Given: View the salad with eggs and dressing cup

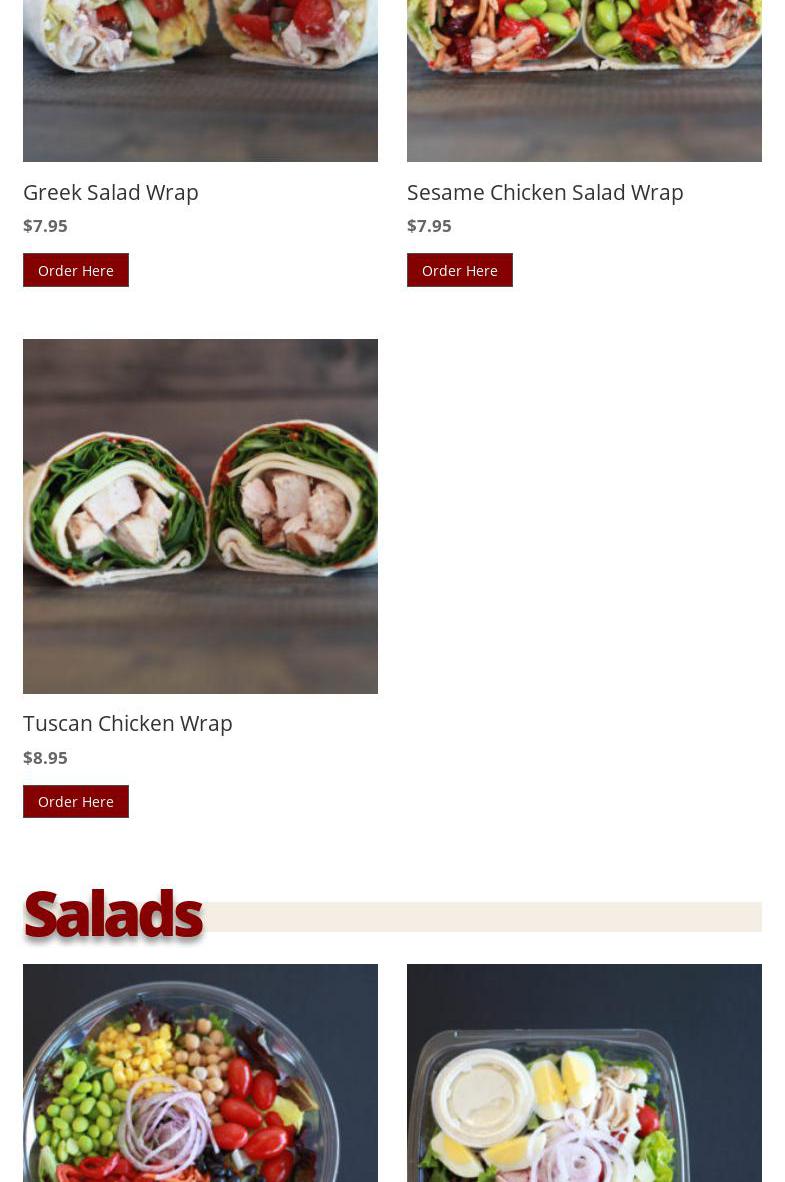Looking at the screenshot, I should point(584,1075).
